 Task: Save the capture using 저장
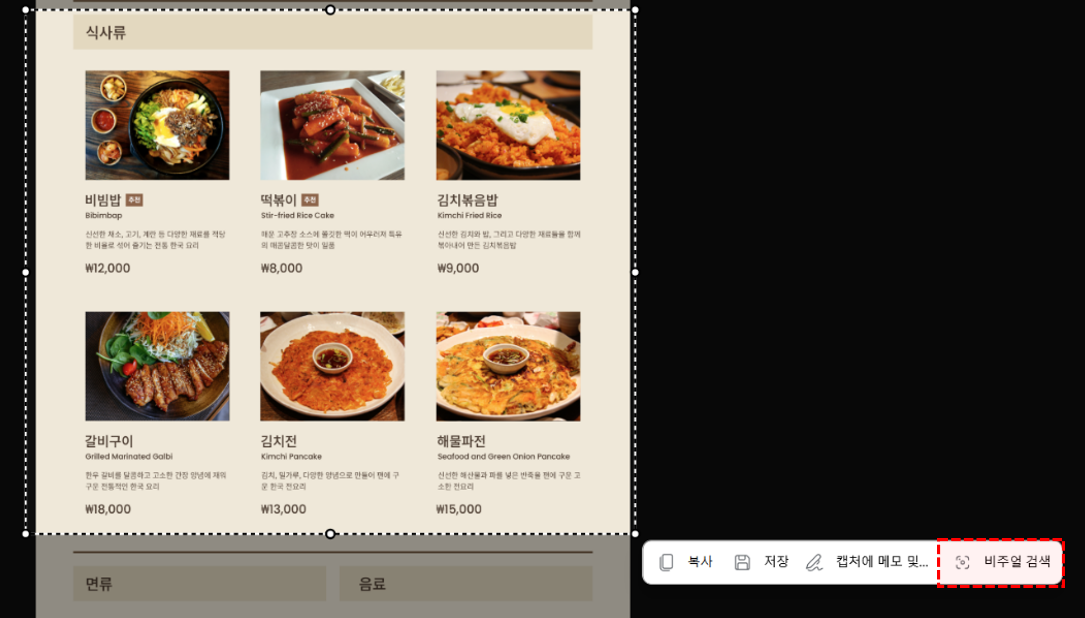[x=762, y=562]
